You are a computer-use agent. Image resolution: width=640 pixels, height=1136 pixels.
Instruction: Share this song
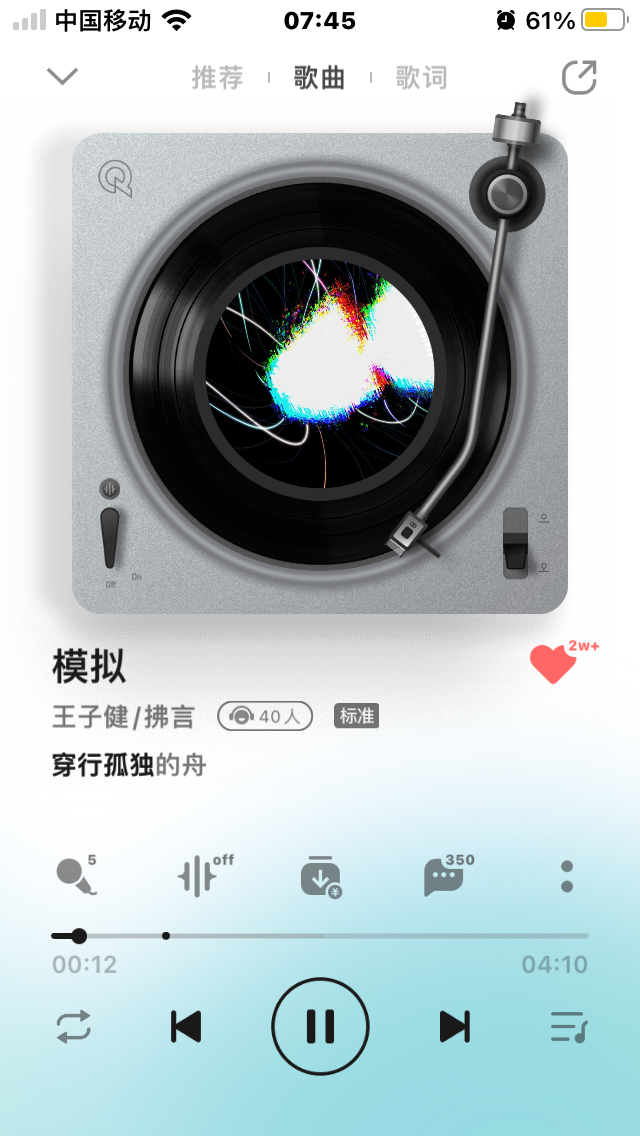tap(579, 78)
